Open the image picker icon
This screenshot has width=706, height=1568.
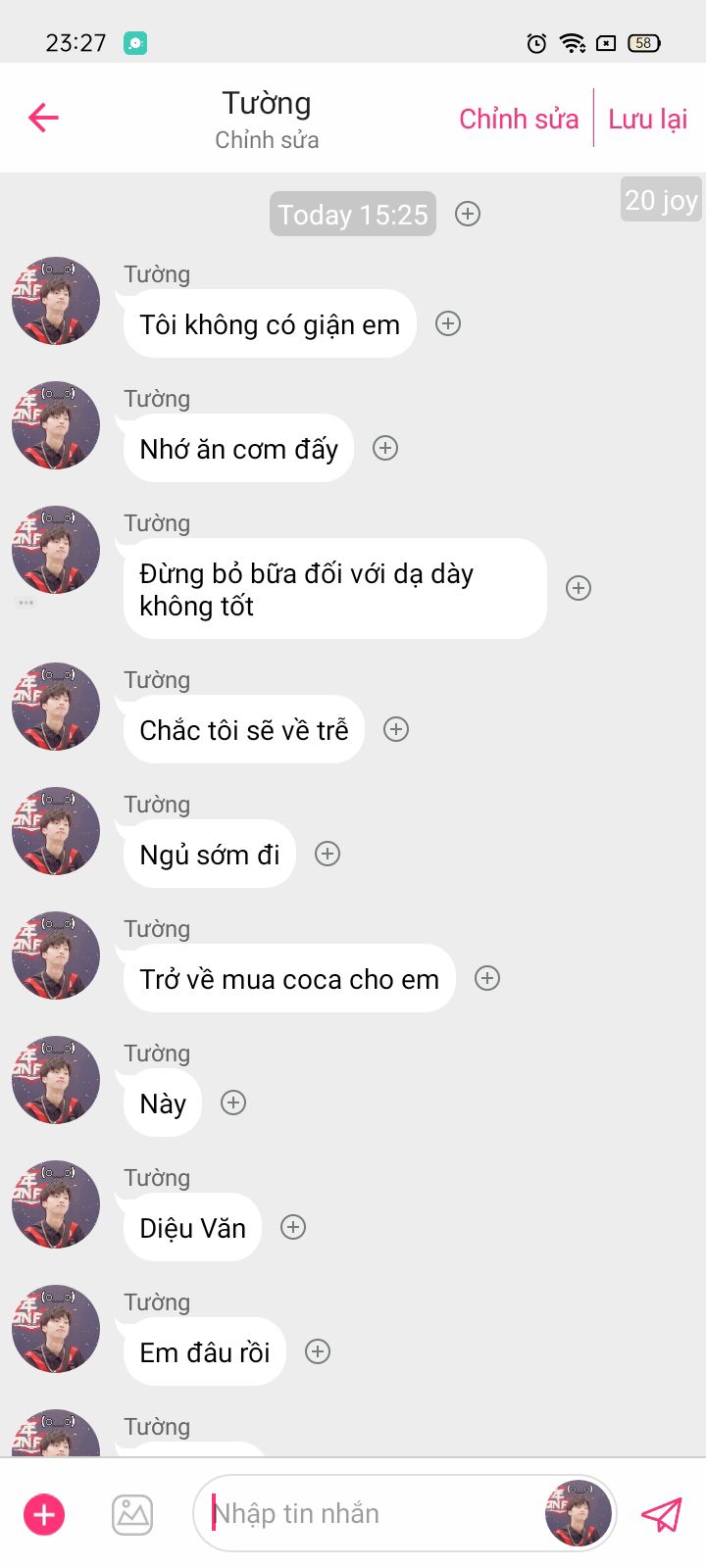point(132,1514)
